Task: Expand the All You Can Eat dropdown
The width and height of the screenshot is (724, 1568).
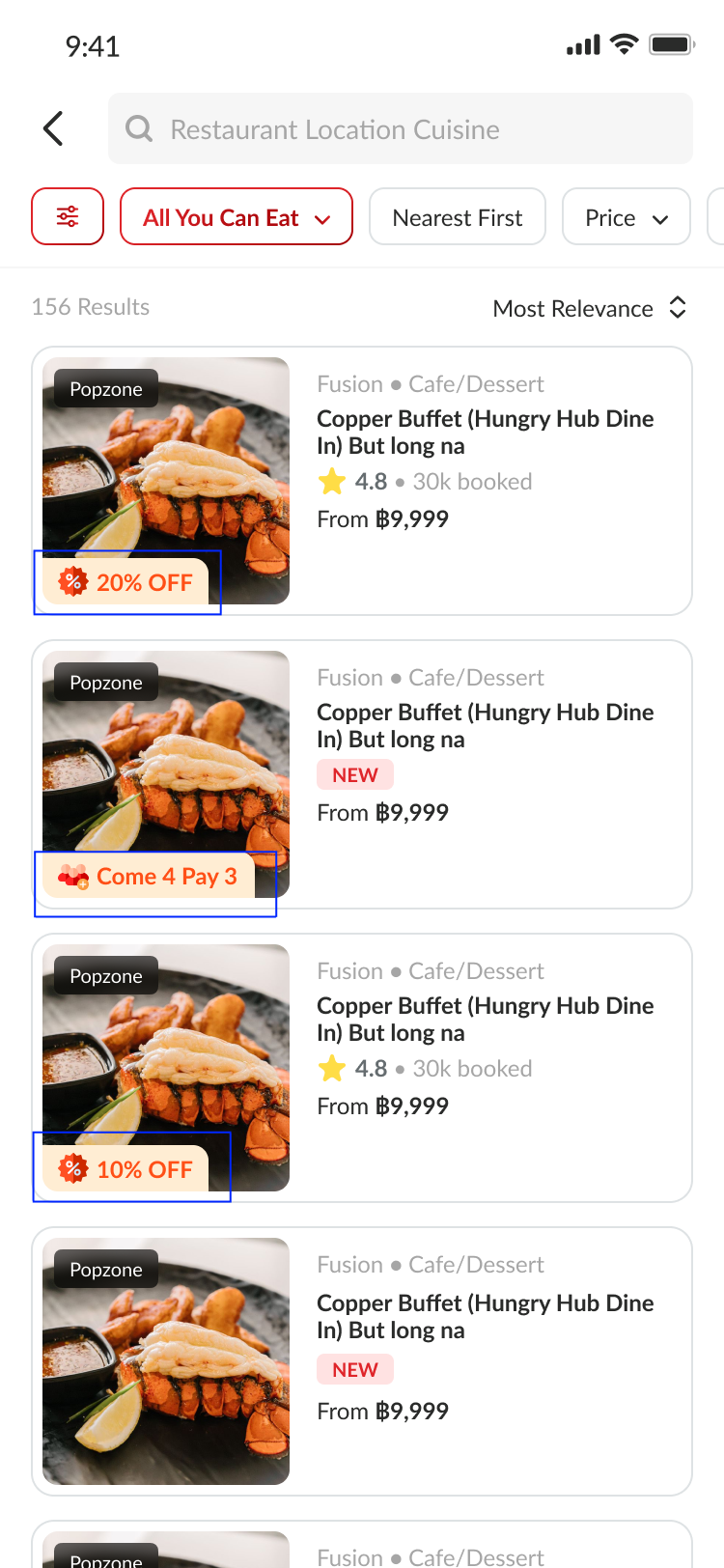Action: point(236,217)
